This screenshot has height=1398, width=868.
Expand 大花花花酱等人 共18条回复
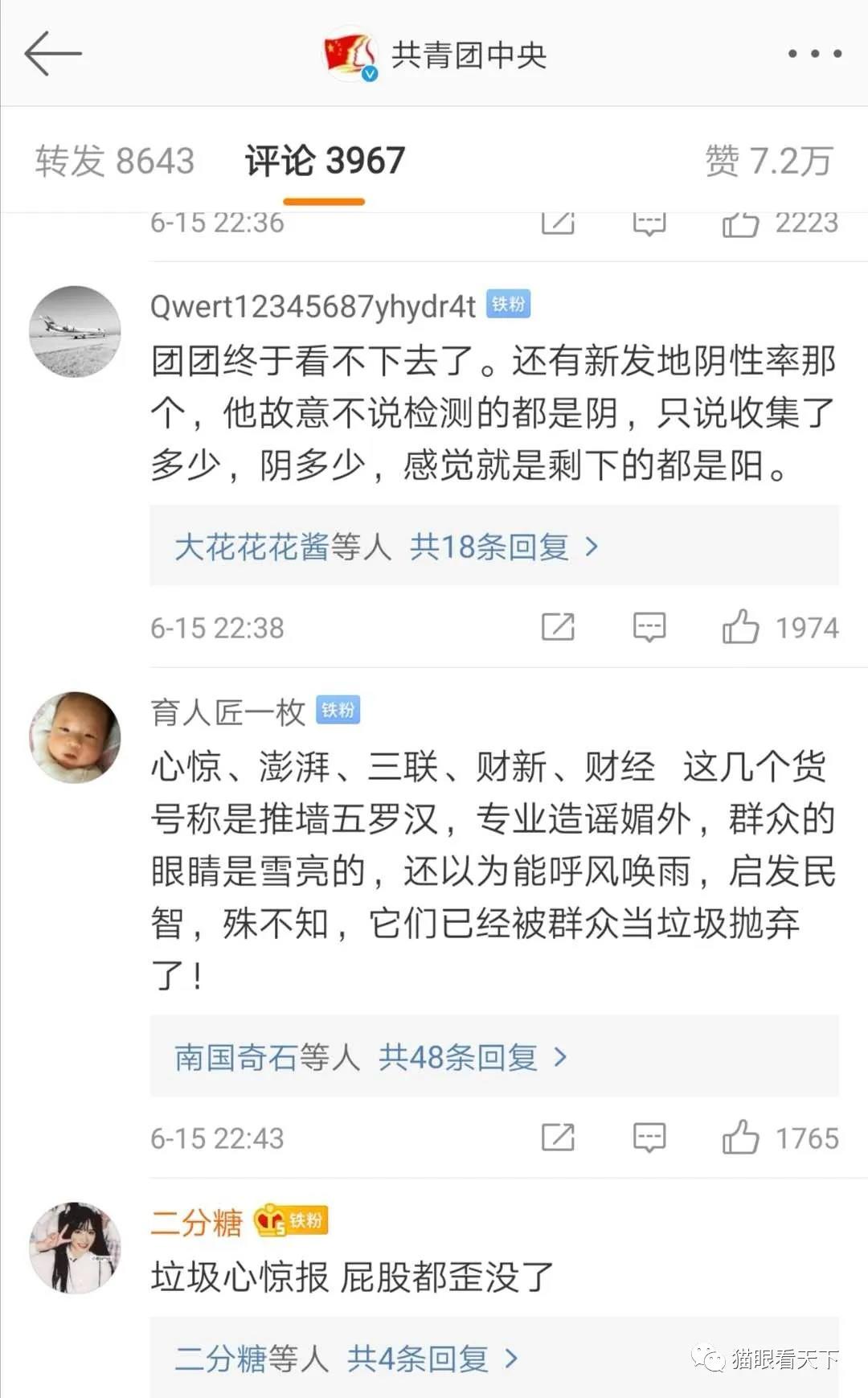(x=387, y=547)
